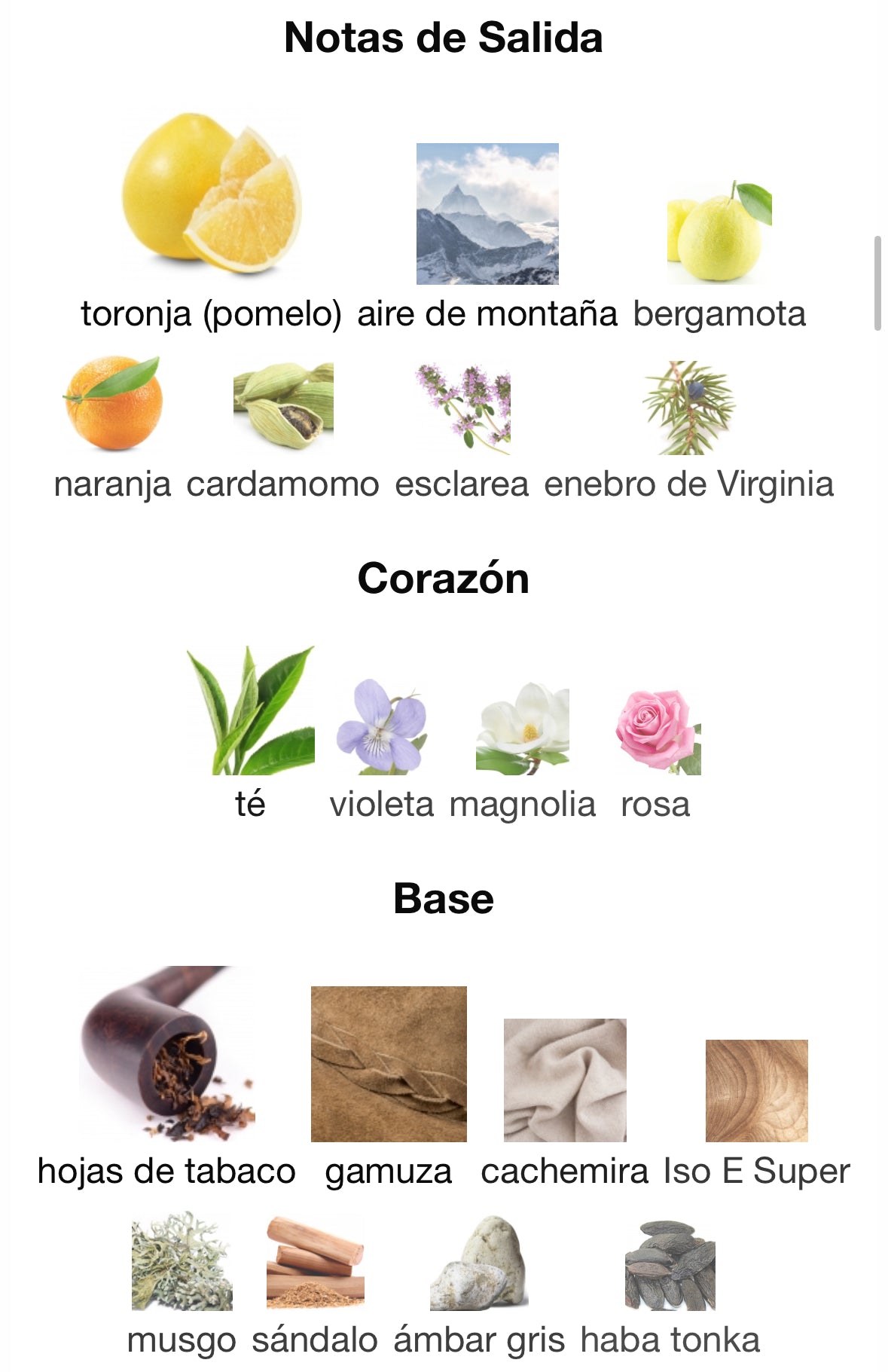Select the haba tonka note
Image resolution: width=888 pixels, height=1372 pixels.
coord(670,1265)
